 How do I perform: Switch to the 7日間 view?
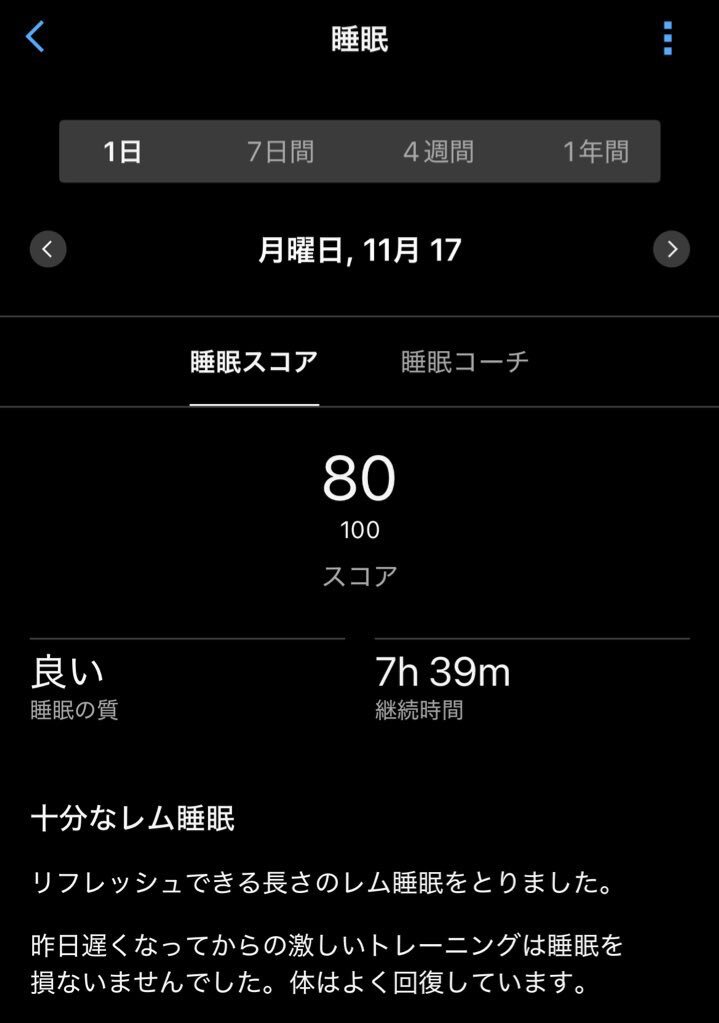coord(280,152)
